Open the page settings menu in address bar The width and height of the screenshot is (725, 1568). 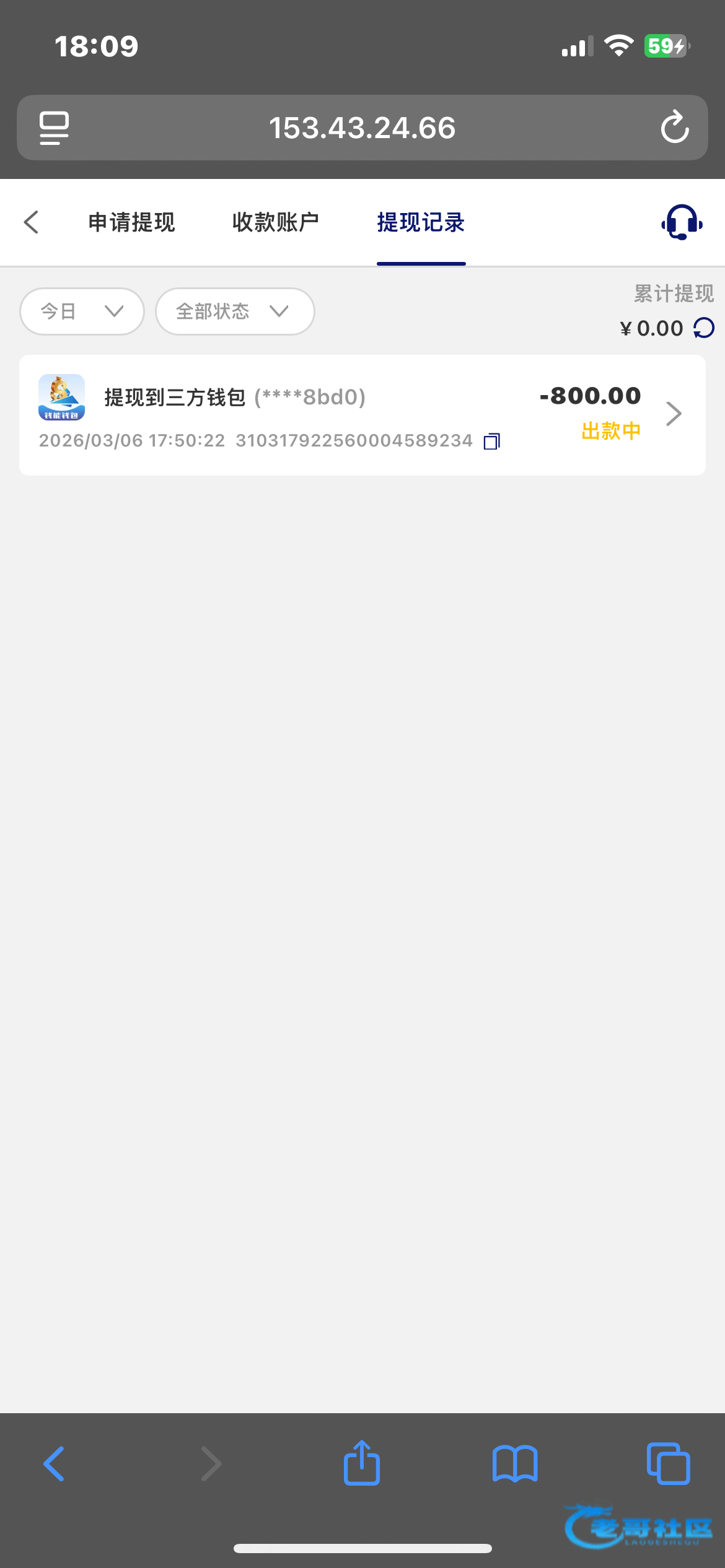tap(55, 128)
